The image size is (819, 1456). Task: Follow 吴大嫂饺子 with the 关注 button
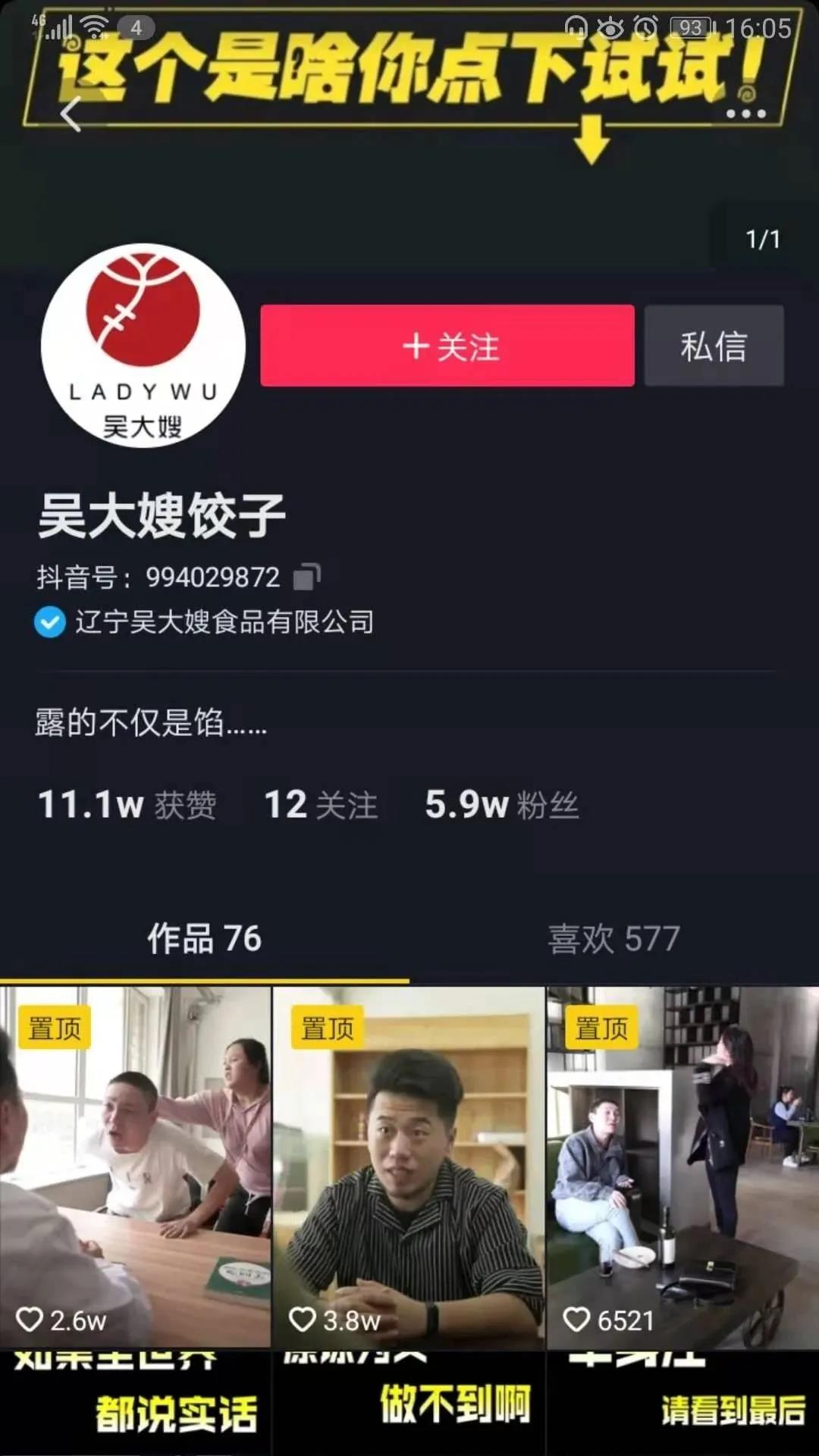click(447, 346)
